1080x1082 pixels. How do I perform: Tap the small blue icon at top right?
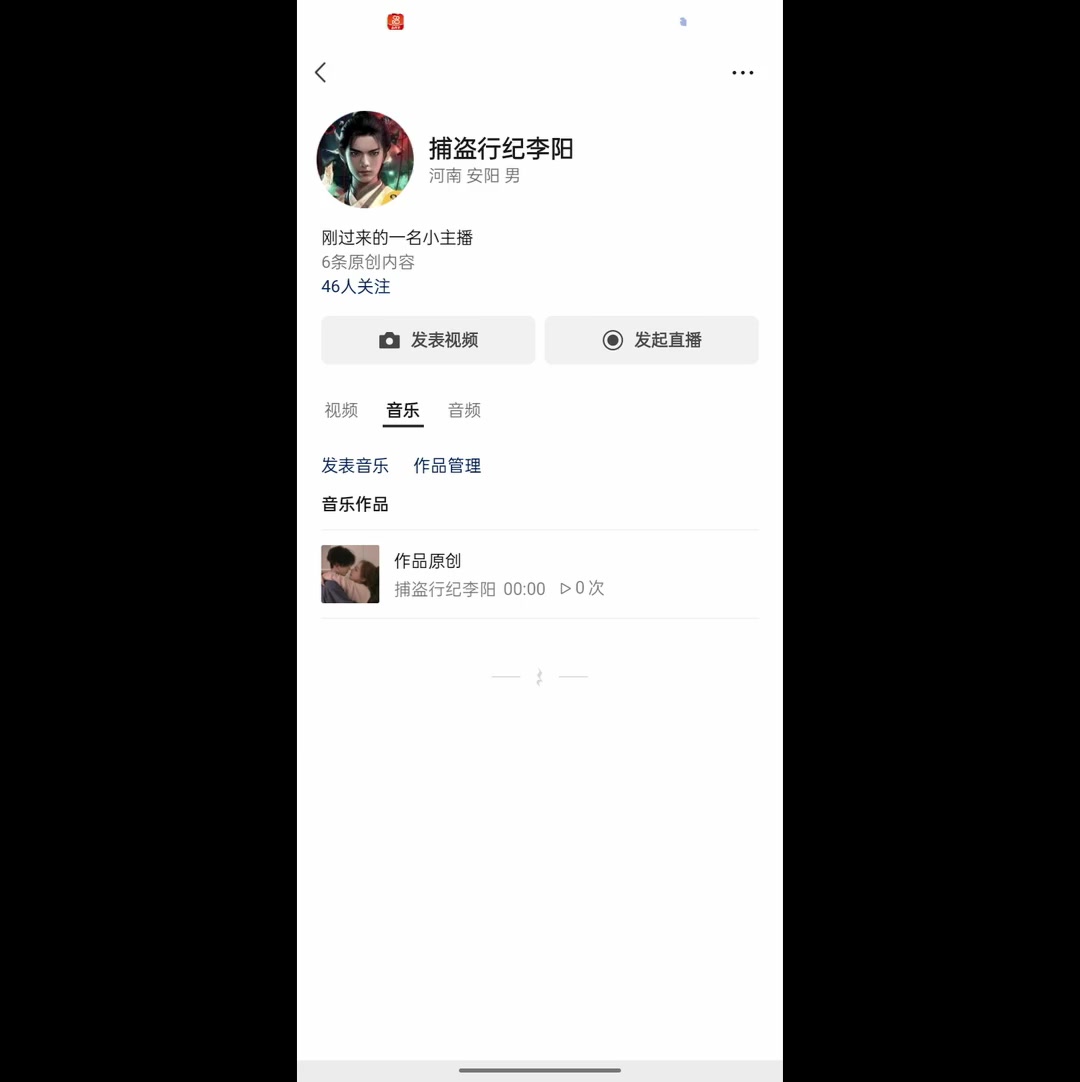click(x=683, y=21)
